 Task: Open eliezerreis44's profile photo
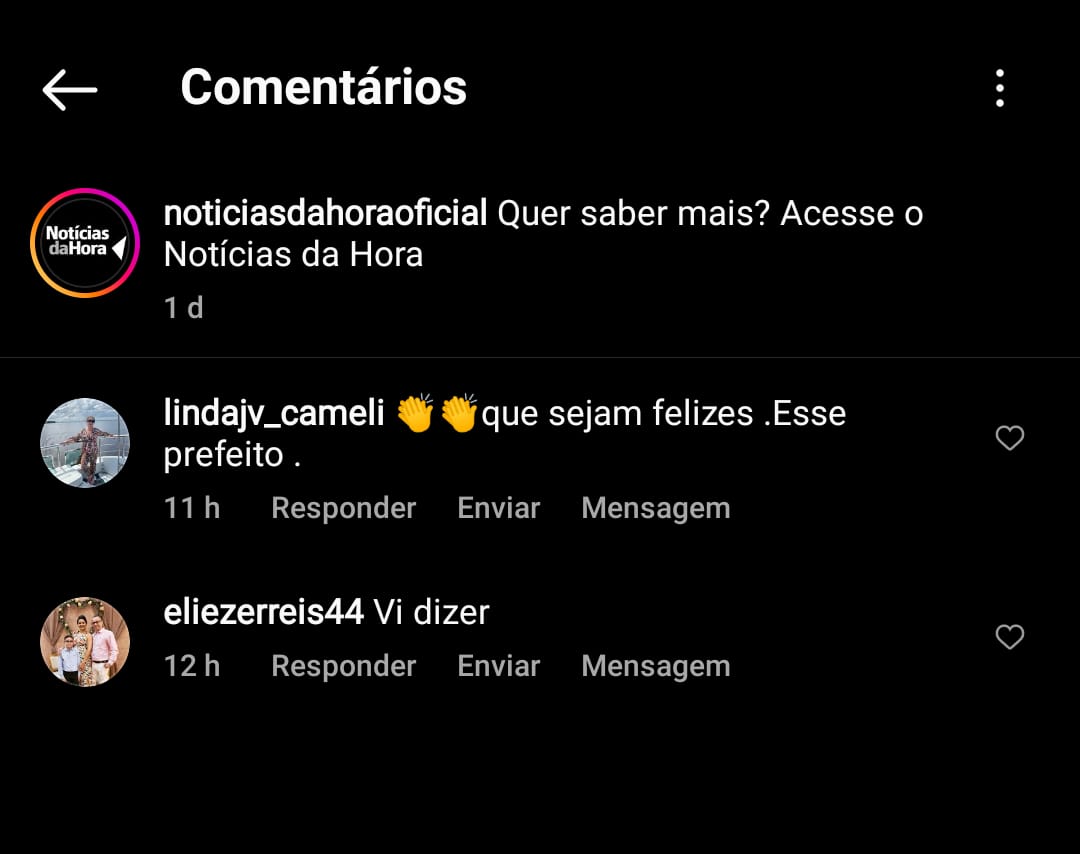[85, 642]
